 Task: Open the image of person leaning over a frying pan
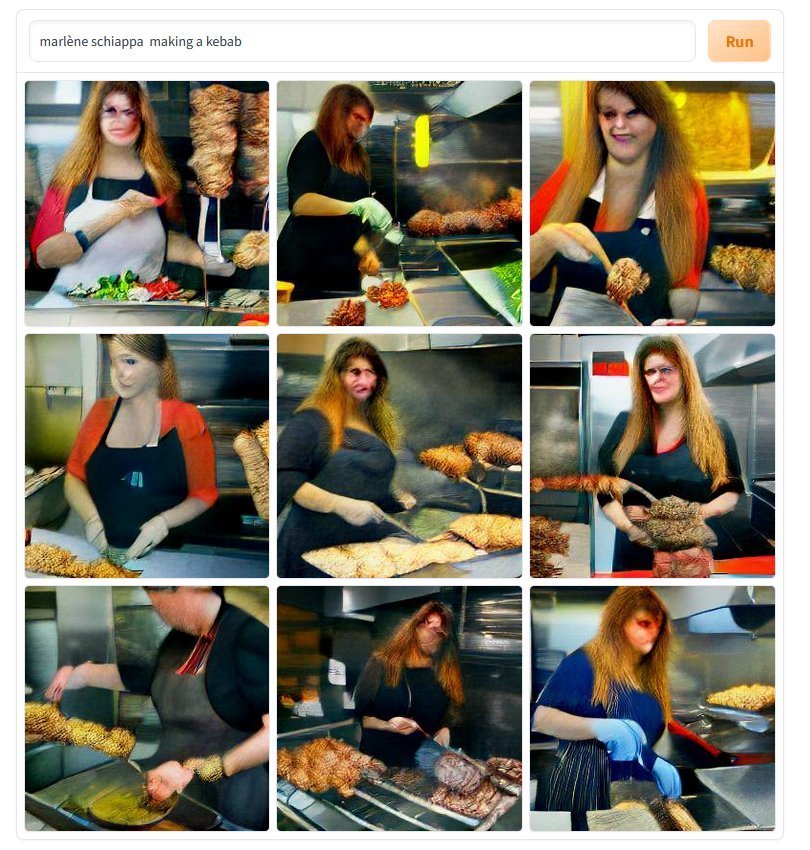pyautogui.click(x=147, y=708)
